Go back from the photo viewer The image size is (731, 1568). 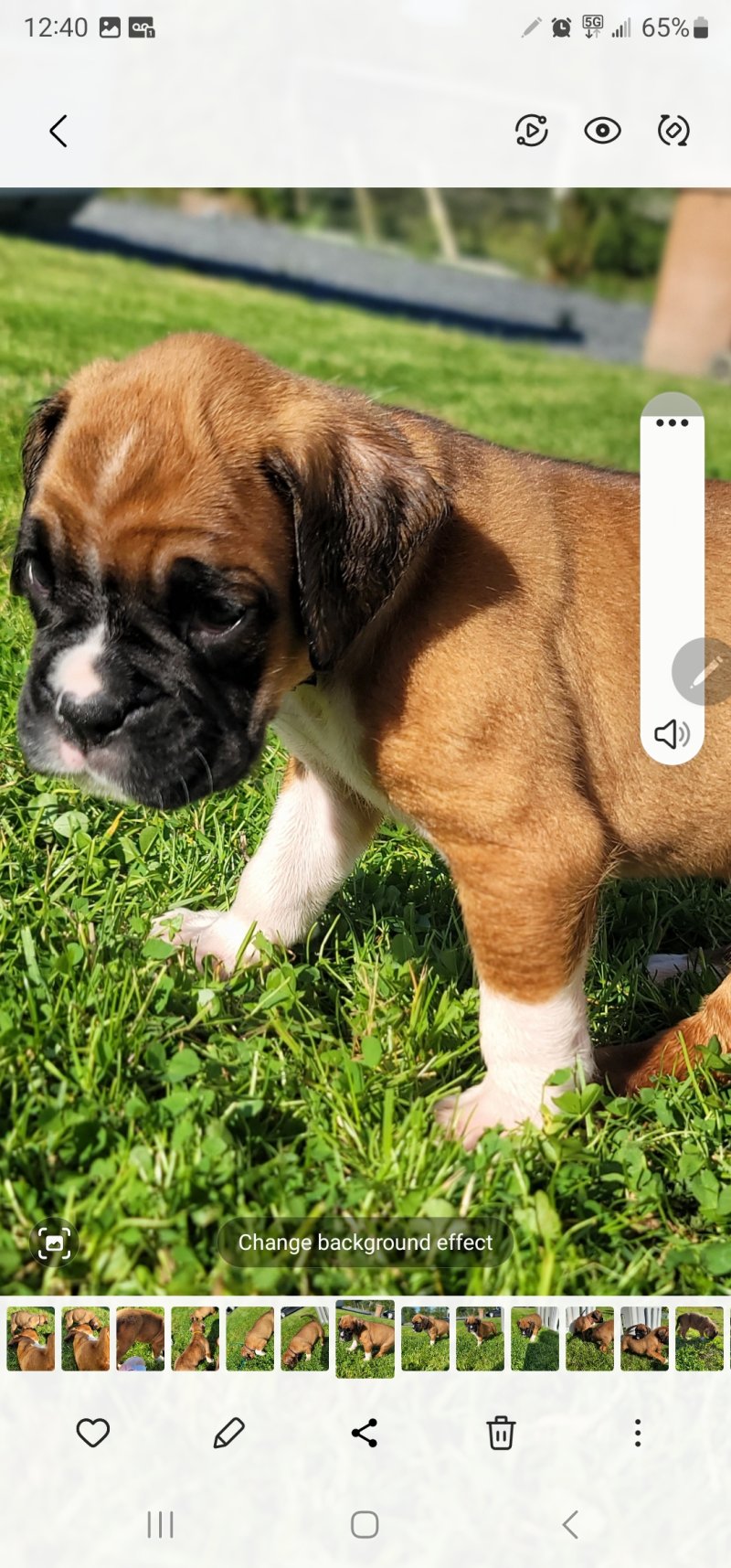point(58,132)
